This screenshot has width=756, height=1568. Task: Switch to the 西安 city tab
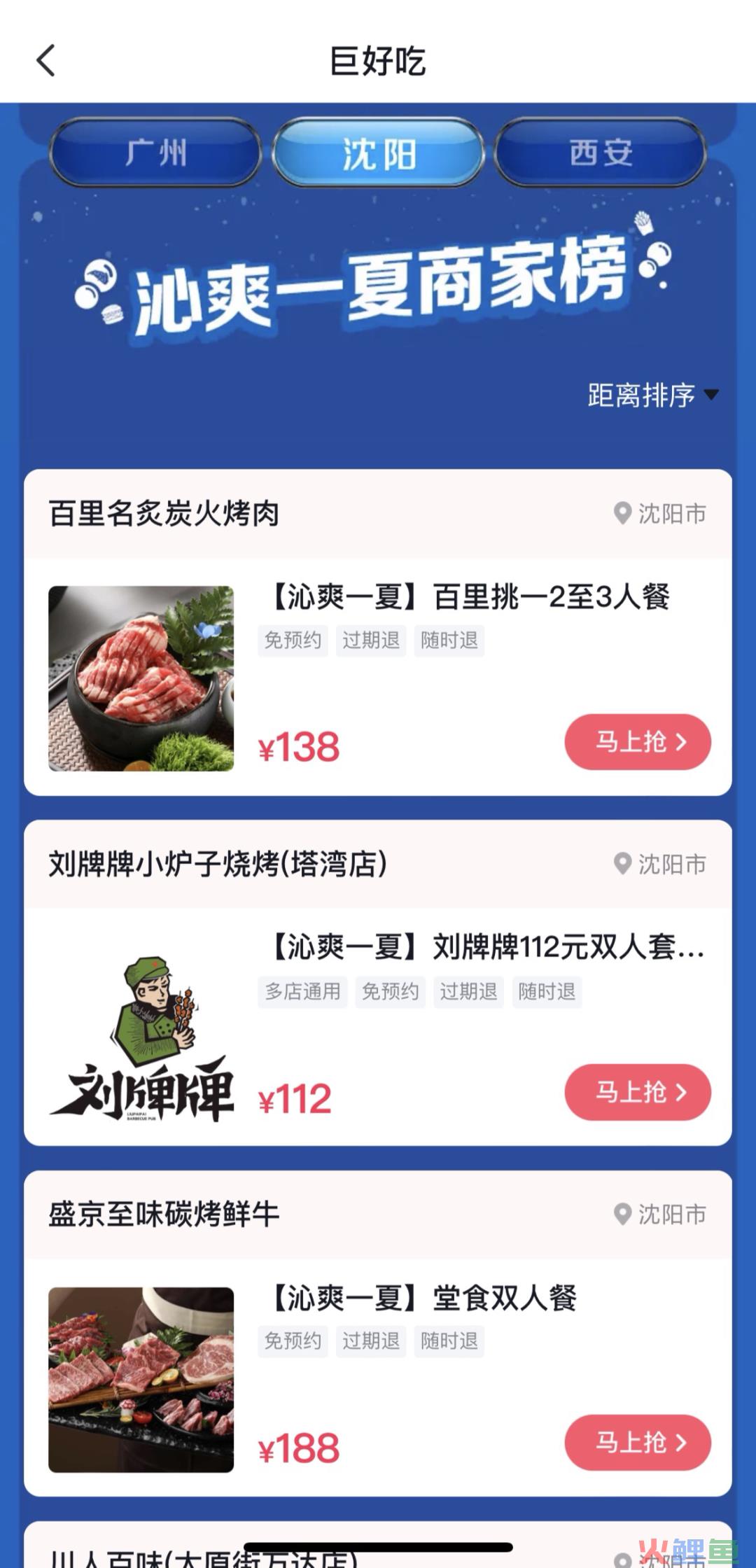pyautogui.click(x=600, y=153)
